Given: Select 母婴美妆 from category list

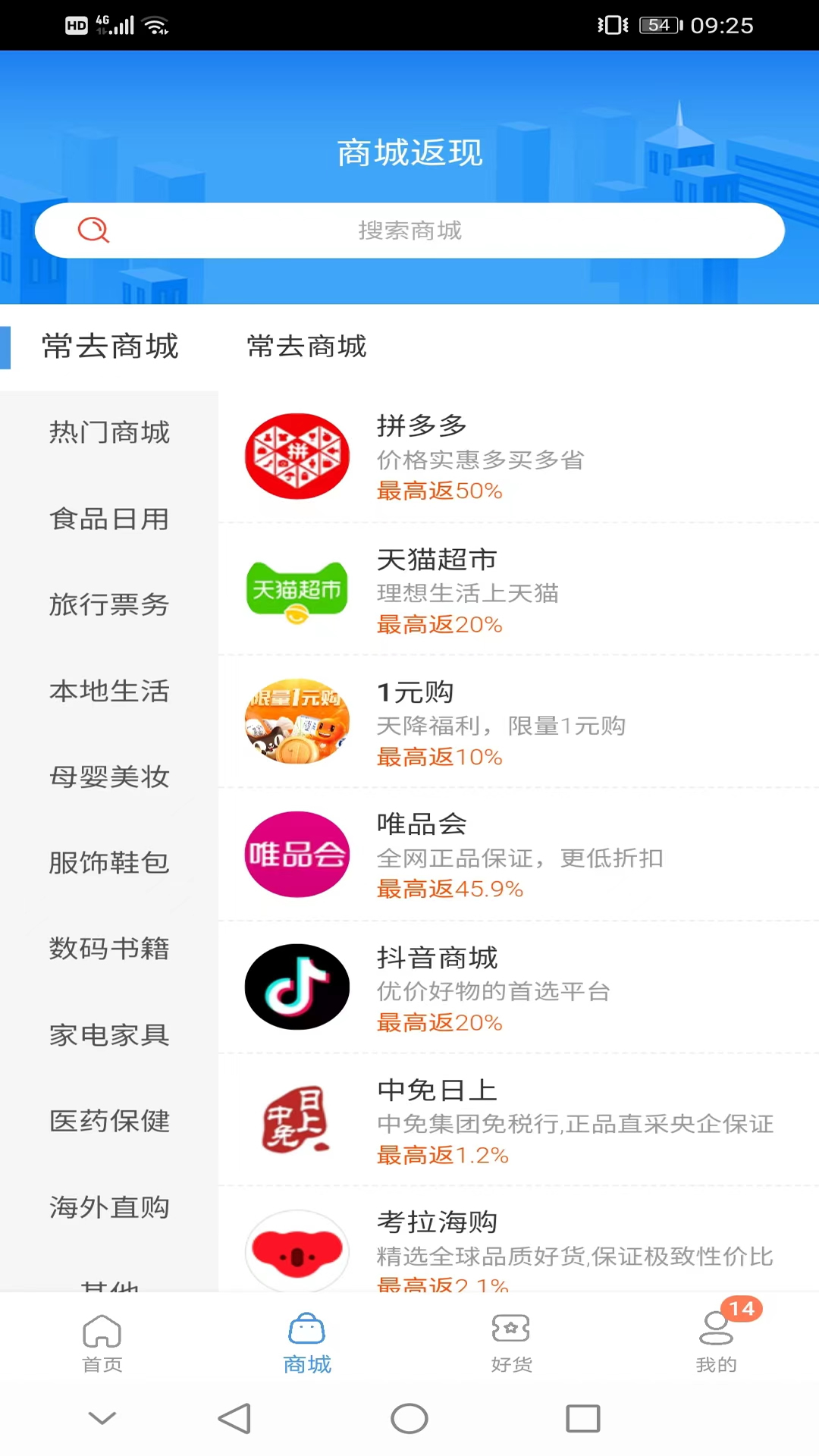Looking at the screenshot, I should coord(108,777).
